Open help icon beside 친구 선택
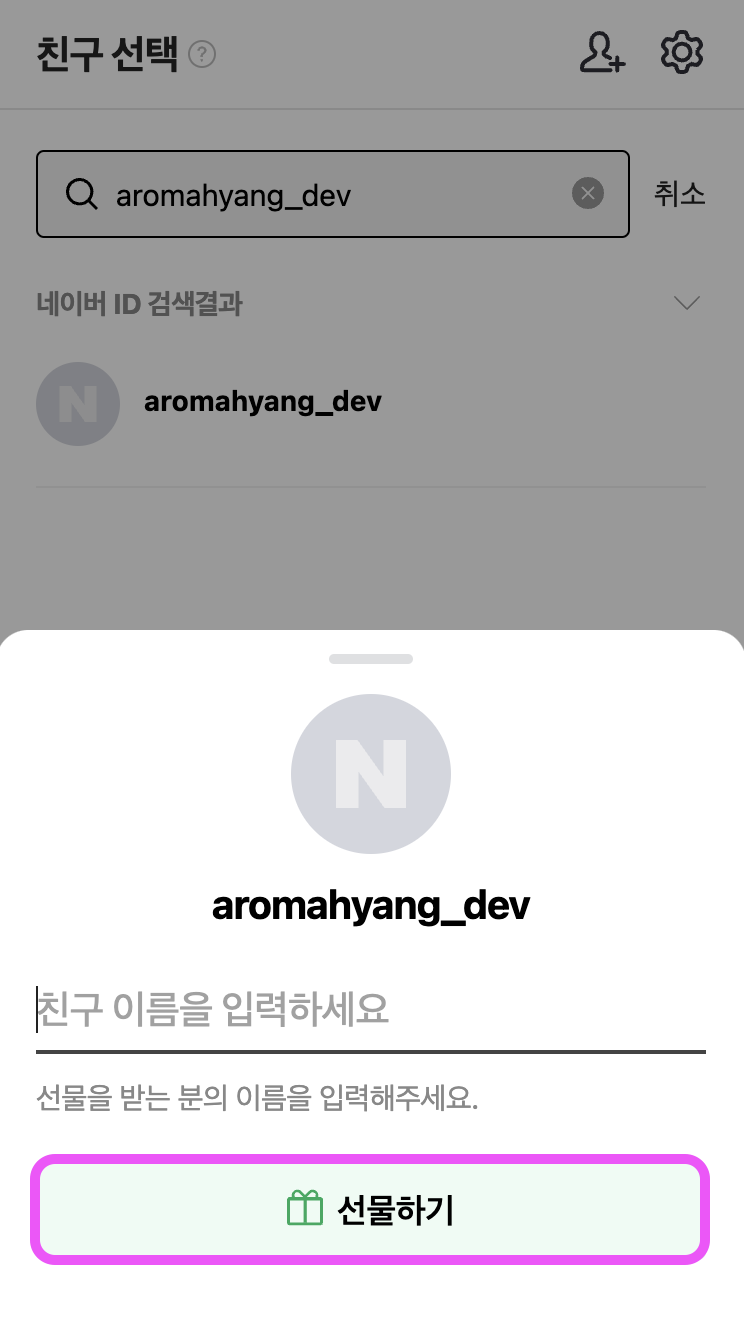 point(203,54)
